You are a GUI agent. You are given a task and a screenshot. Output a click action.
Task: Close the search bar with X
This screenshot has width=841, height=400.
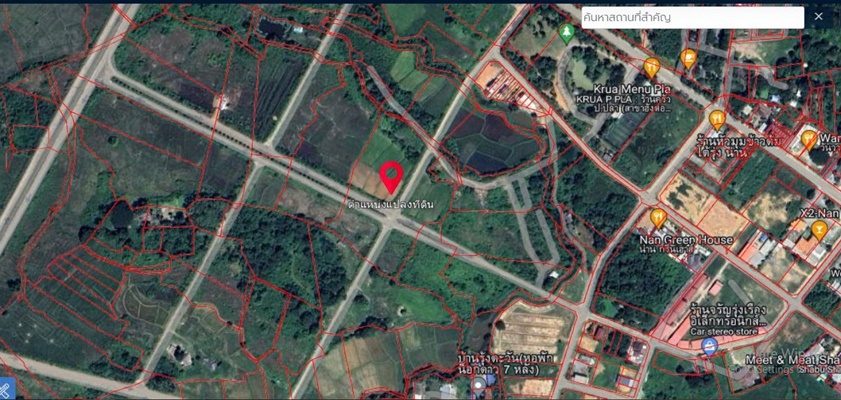tap(819, 17)
